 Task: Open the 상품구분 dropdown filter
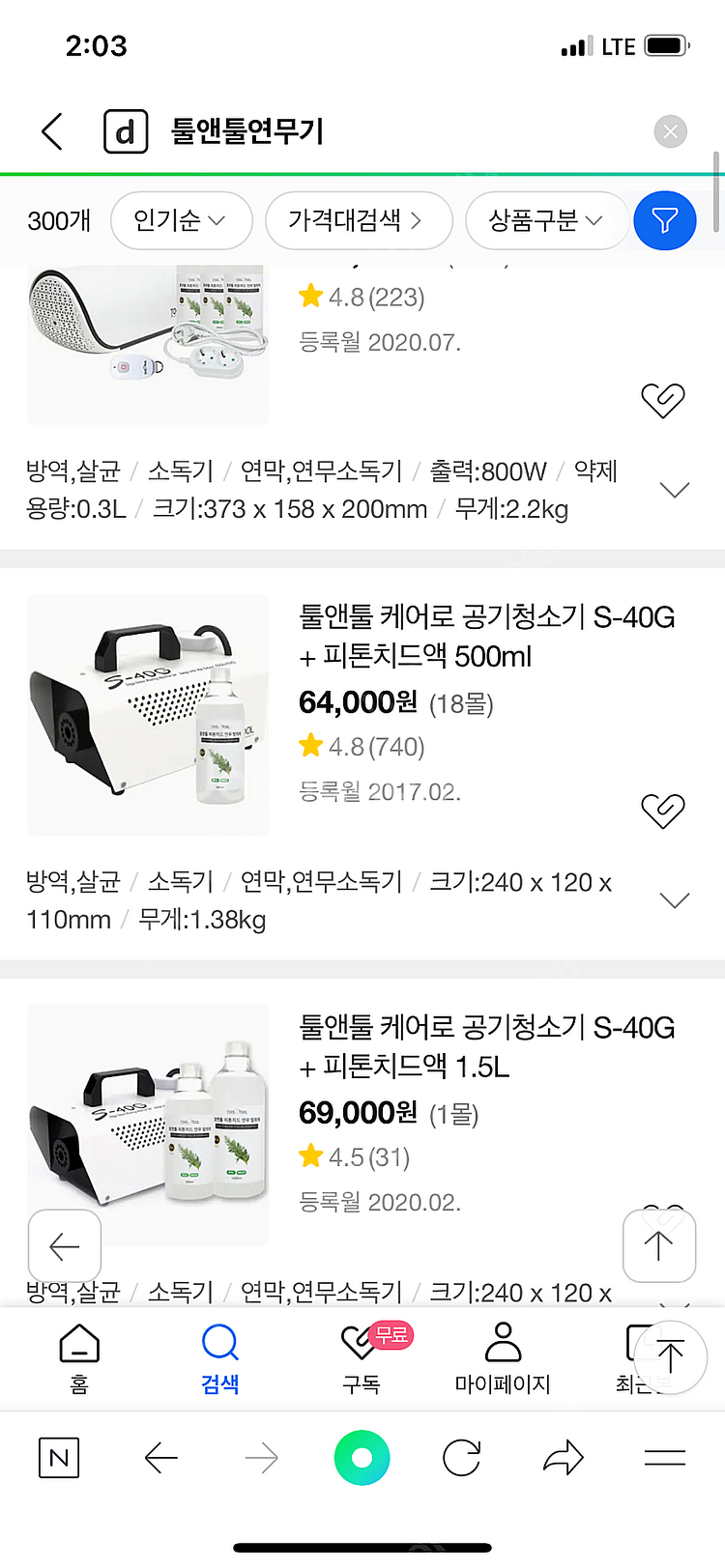[546, 220]
